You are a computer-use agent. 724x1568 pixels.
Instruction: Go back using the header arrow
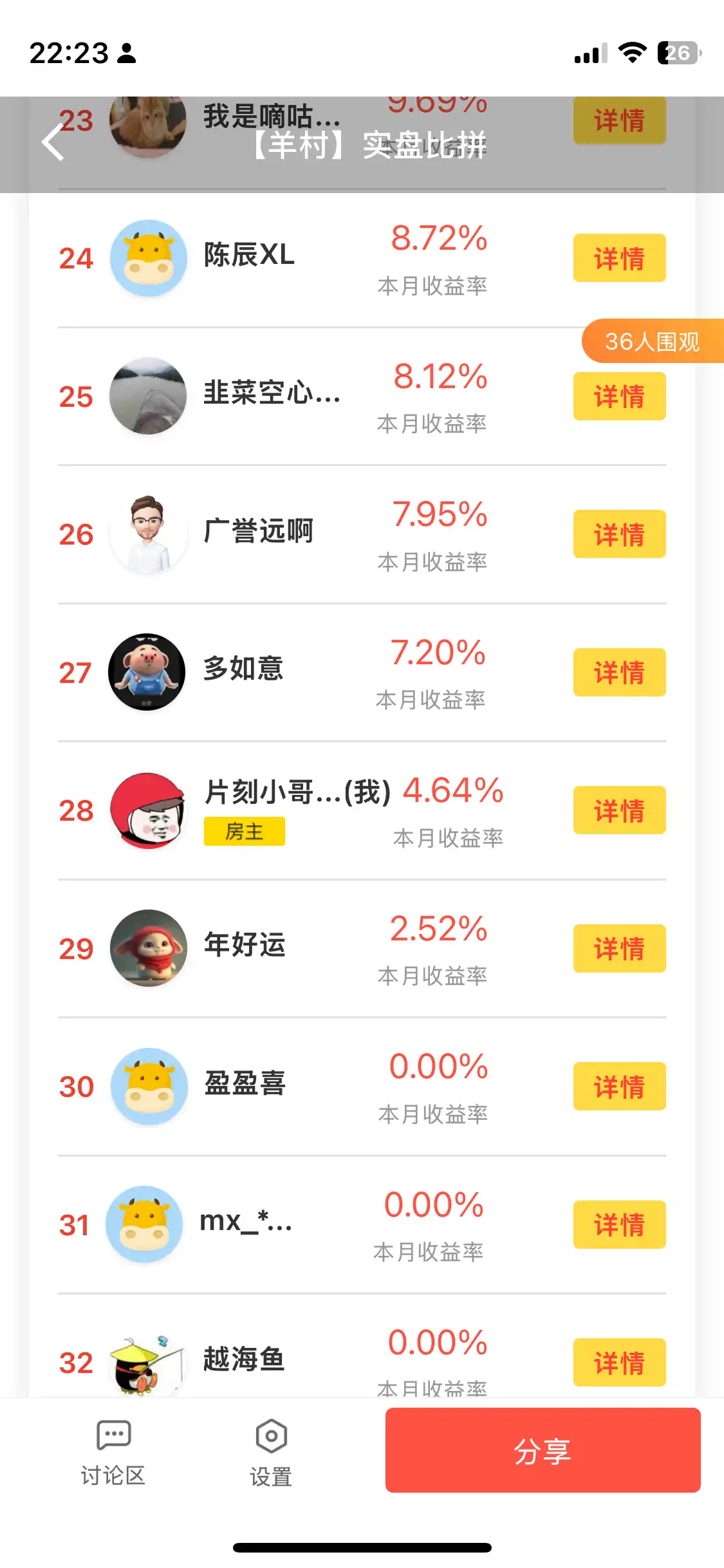tap(53, 143)
